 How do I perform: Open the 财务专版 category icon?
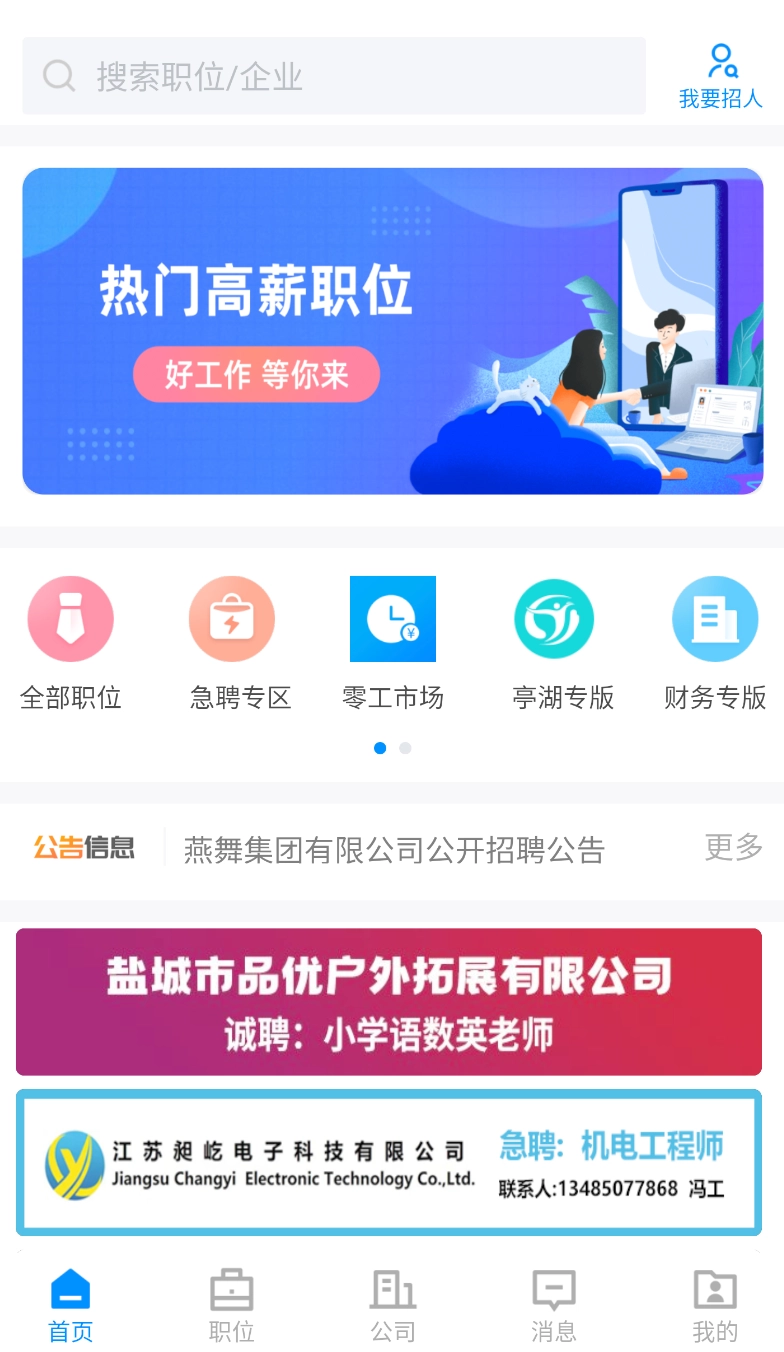[714, 618]
